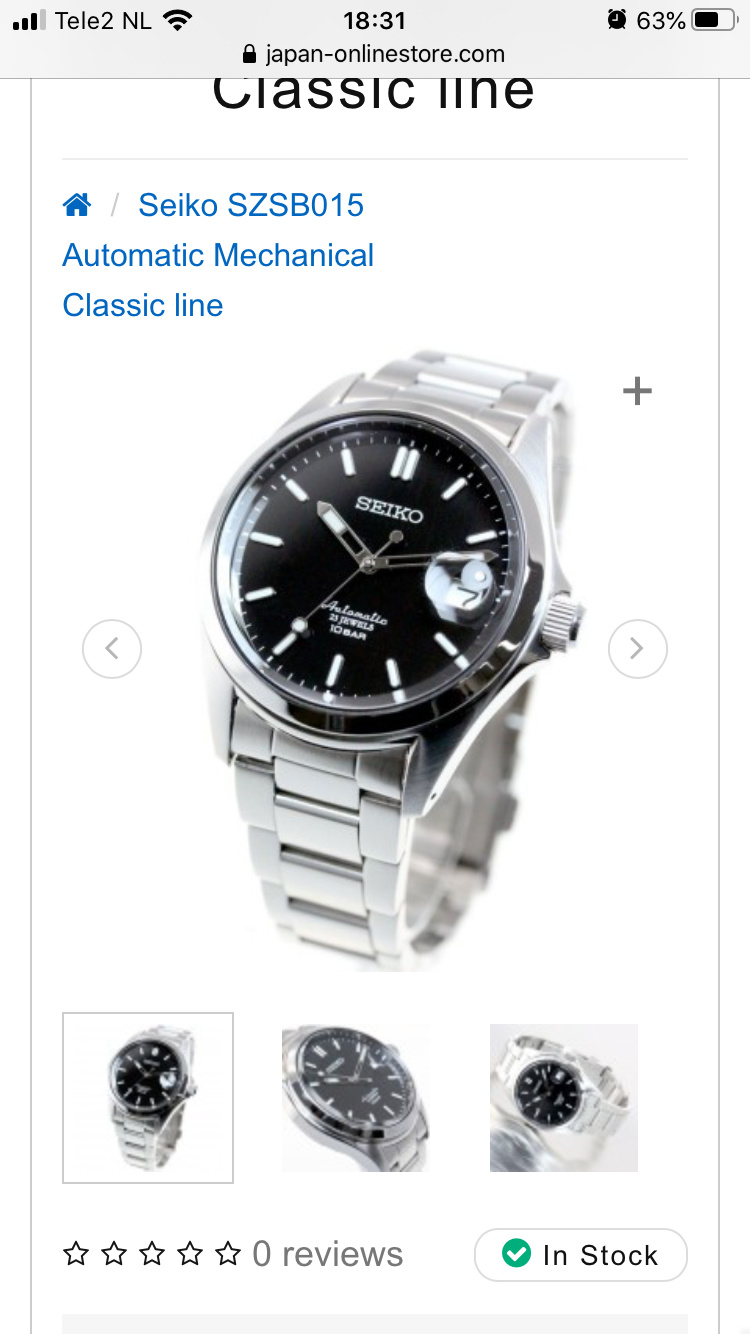Show the previous product image

(112, 649)
